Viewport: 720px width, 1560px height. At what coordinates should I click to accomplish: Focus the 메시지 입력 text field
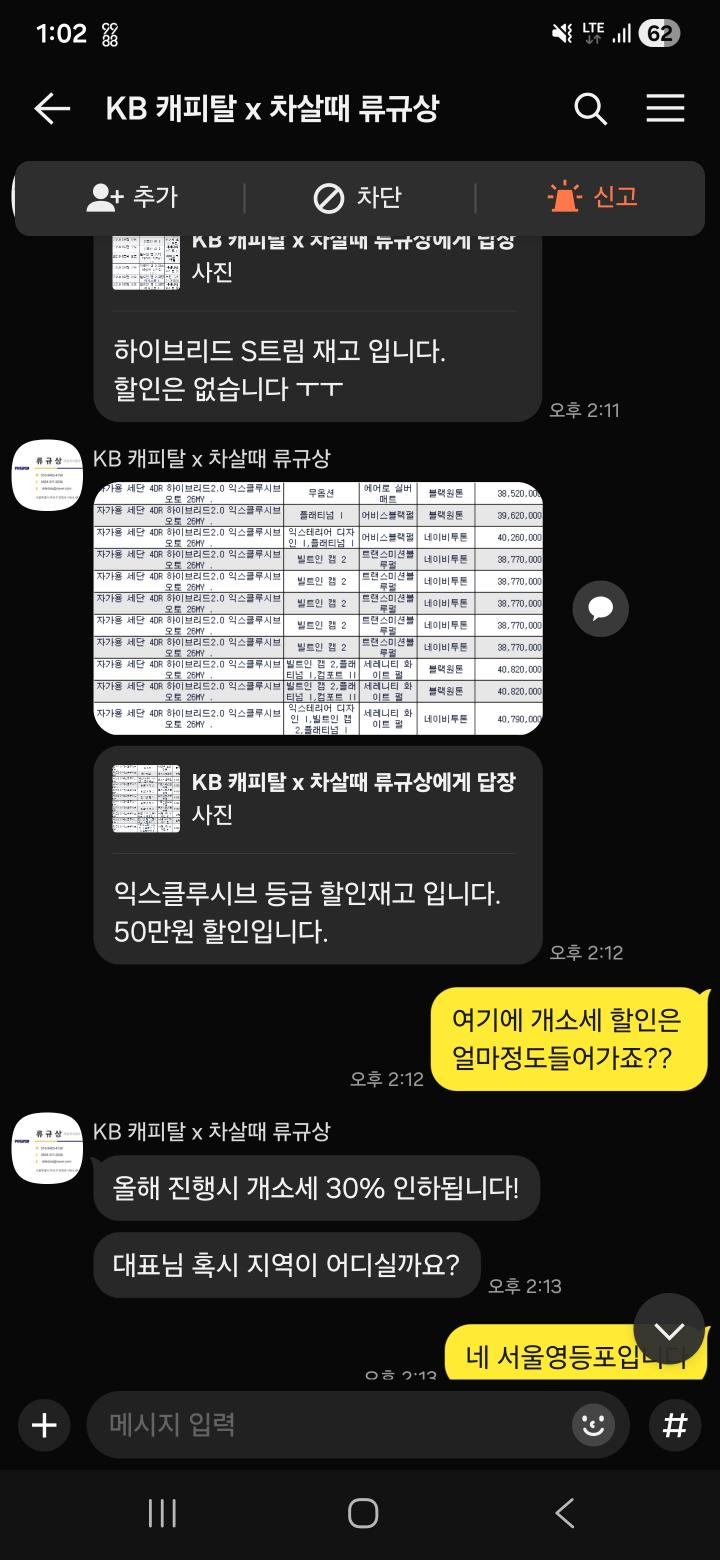[x=330, y=1424]
